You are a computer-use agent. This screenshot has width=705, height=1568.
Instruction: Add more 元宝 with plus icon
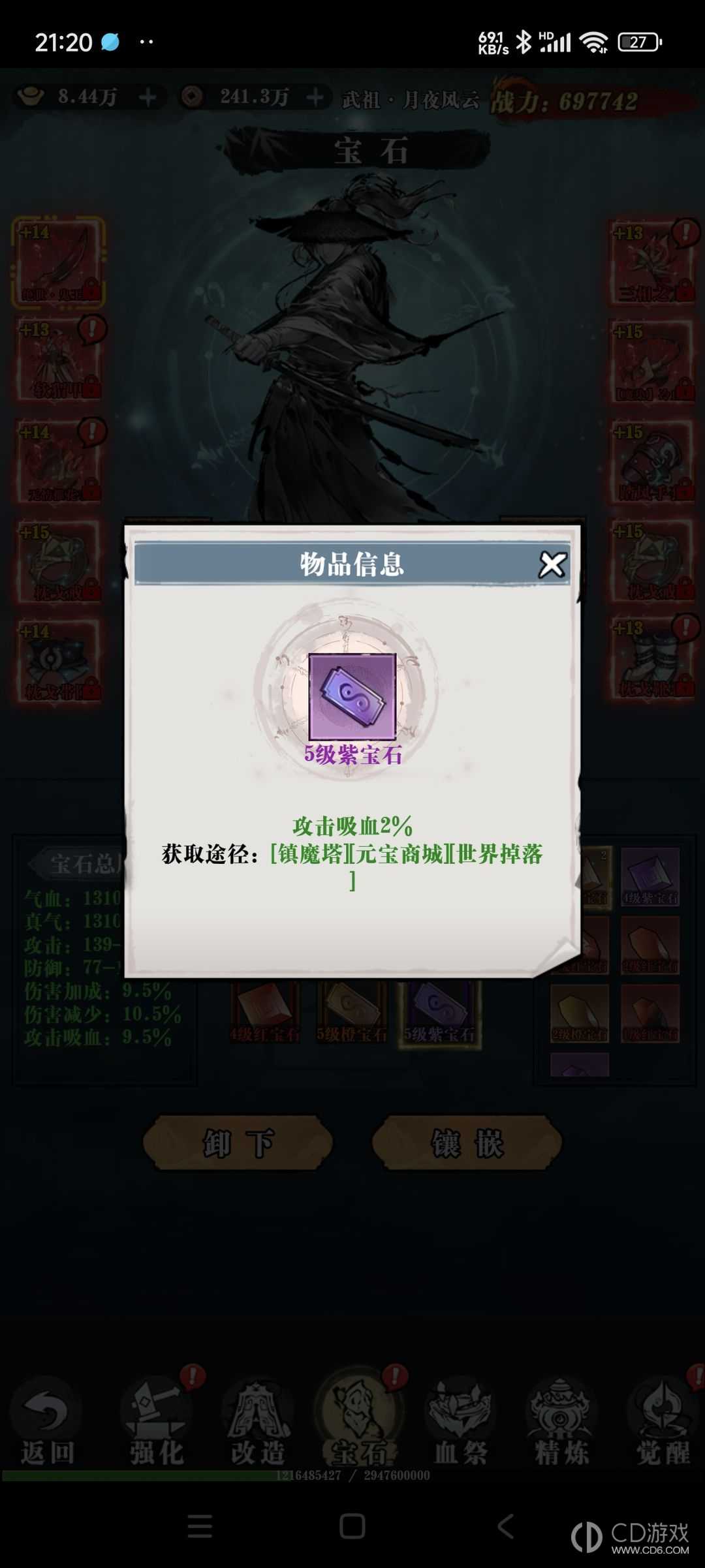click(148, 98)
